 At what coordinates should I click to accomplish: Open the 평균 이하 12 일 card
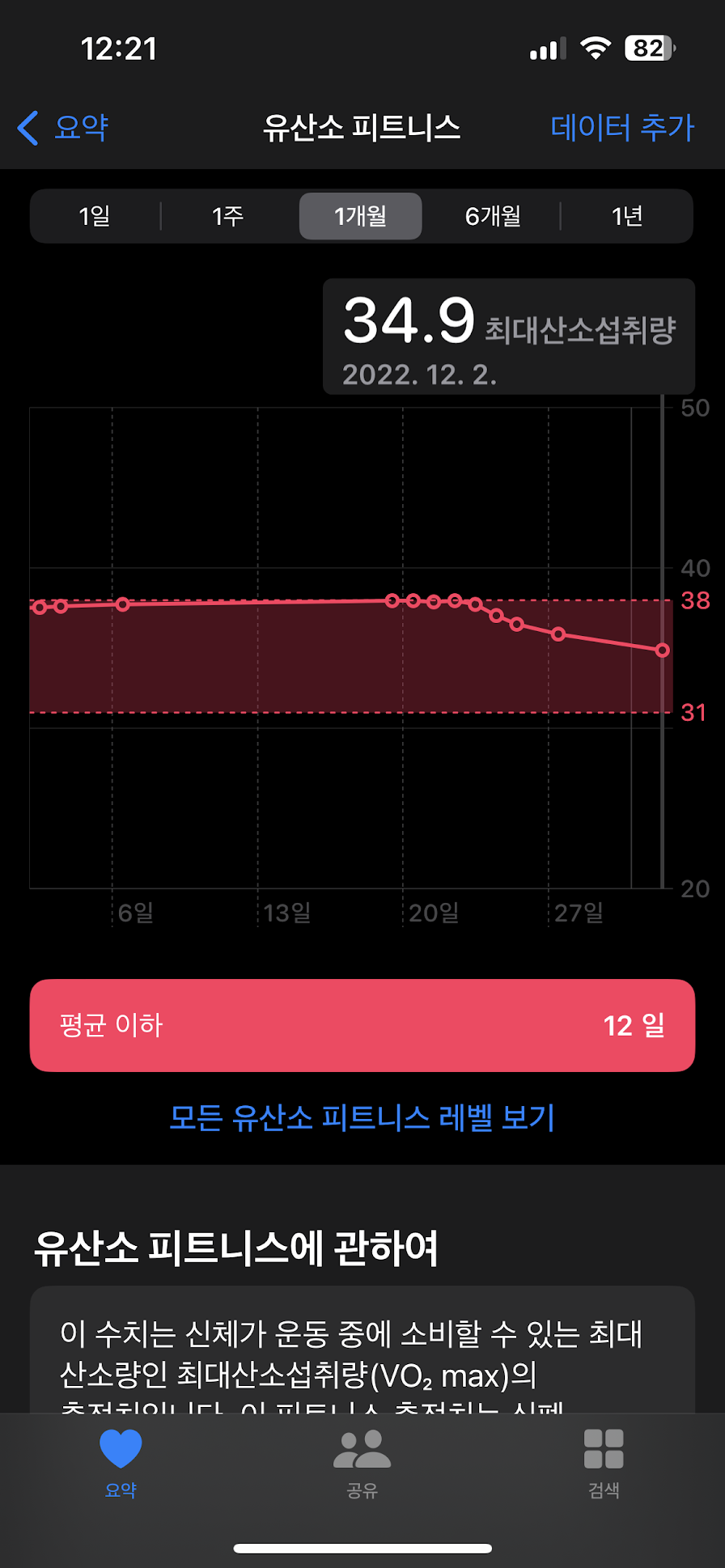(362, 1025)
